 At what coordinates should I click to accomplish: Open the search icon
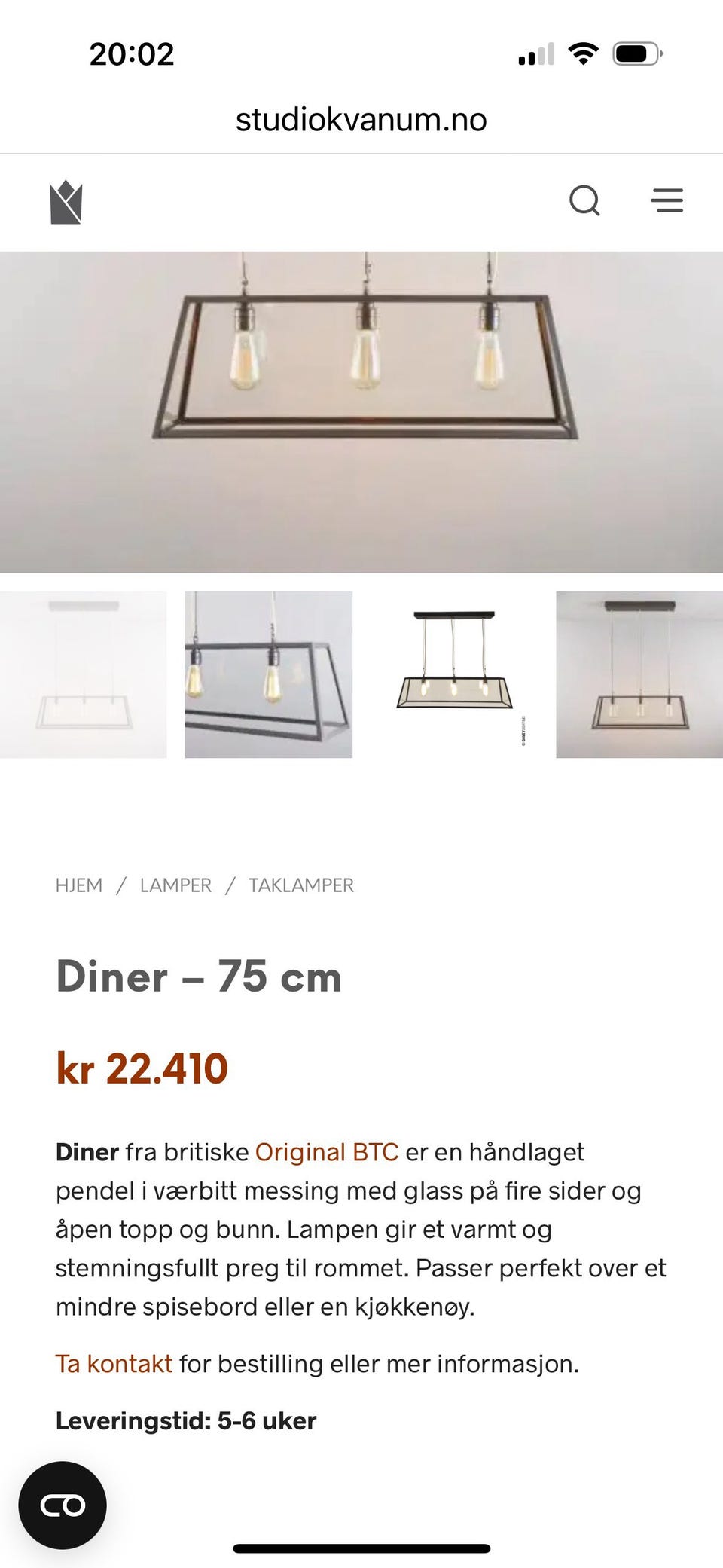click(x=585, y=200)
